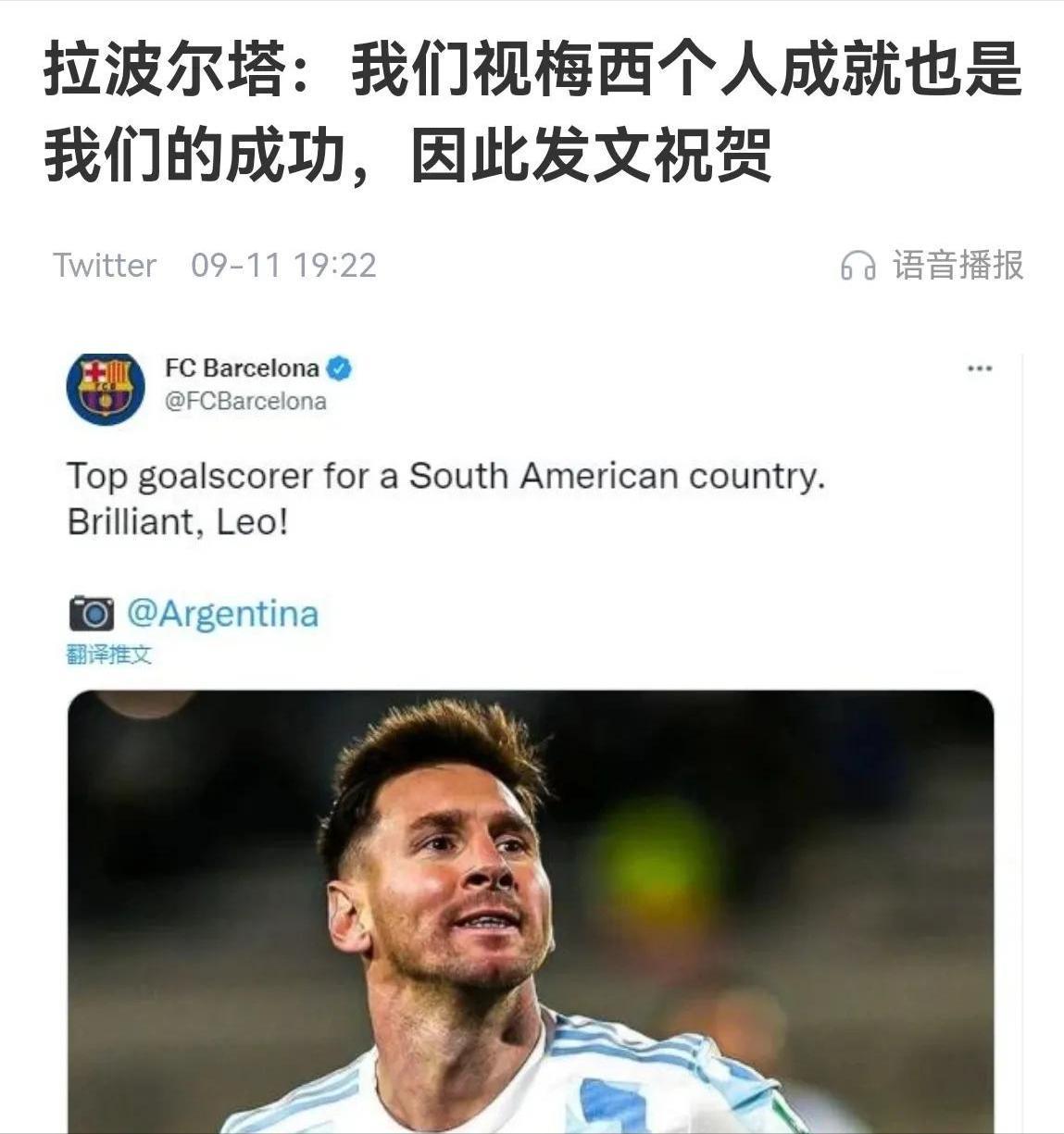Click the timestamp 09-11 19:22

(x=281, y=267)
